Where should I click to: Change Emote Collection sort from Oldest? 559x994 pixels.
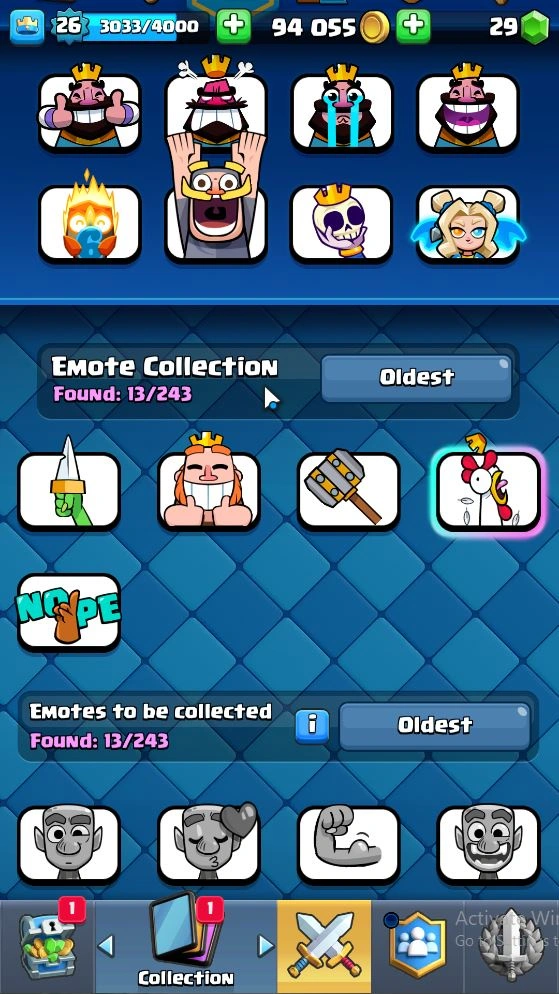point(416,378)
